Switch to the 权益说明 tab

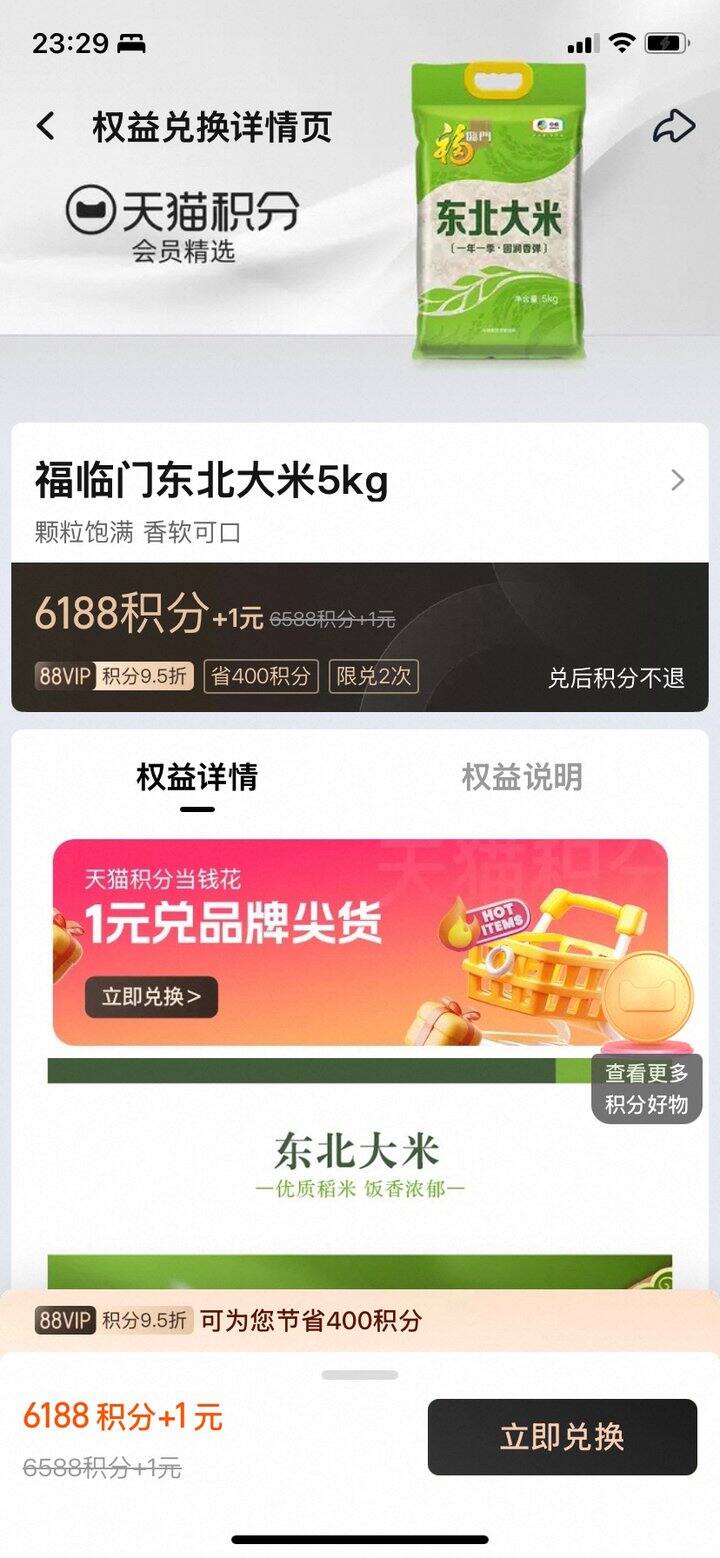[x=522, y=777]
